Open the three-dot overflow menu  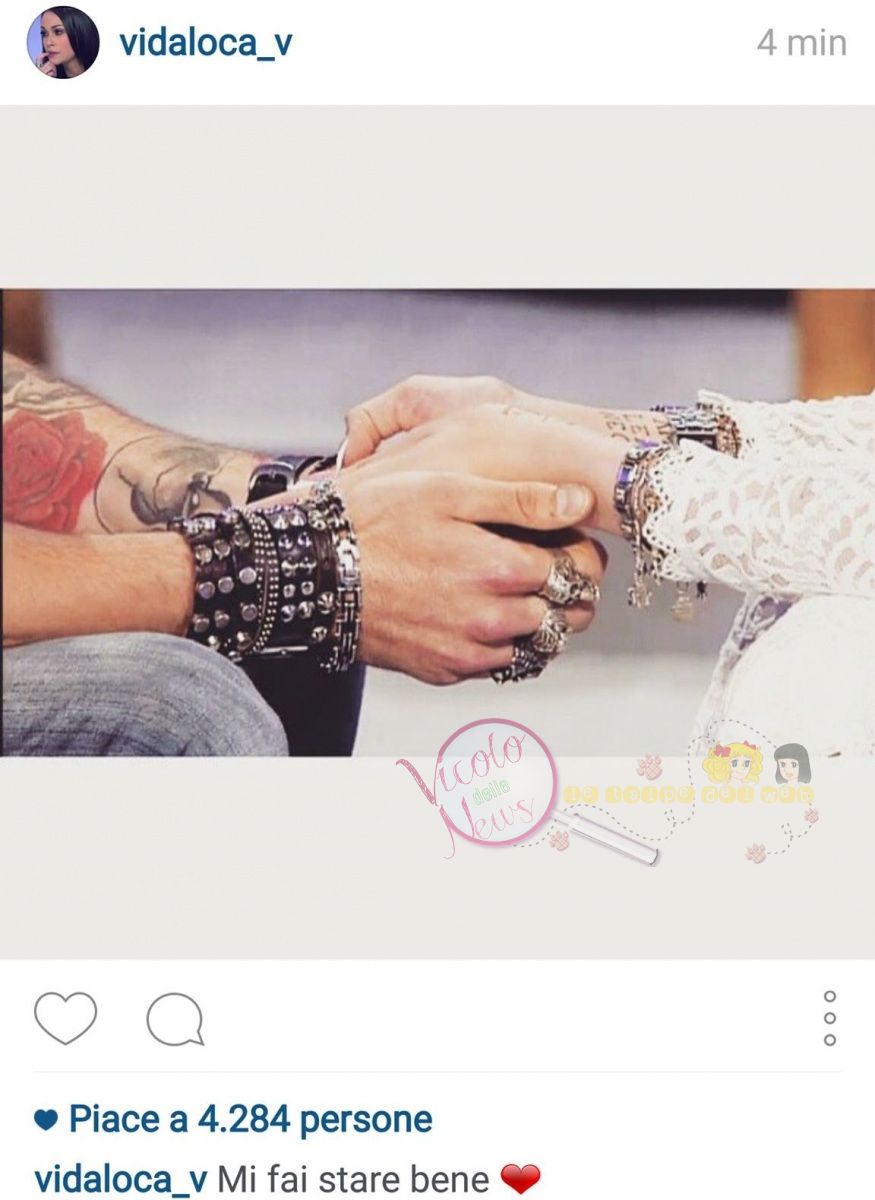[829, 1019]
